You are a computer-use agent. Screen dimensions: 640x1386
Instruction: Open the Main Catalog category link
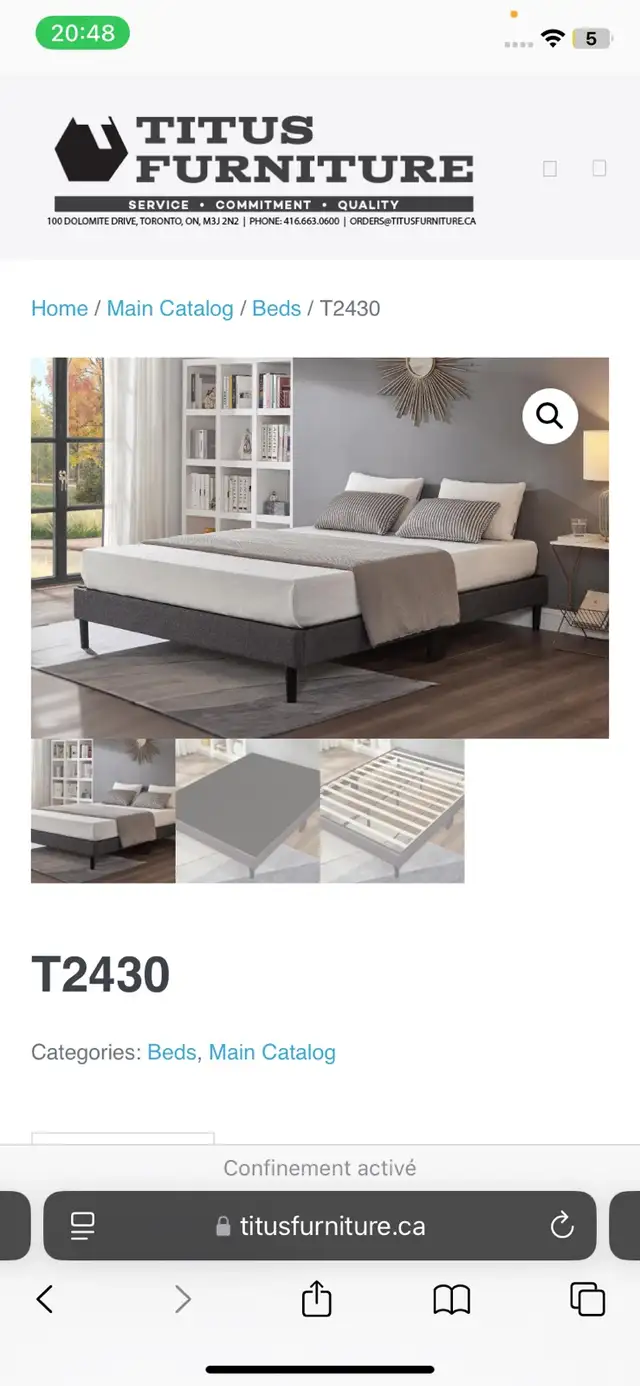[x=272, y=1052]
